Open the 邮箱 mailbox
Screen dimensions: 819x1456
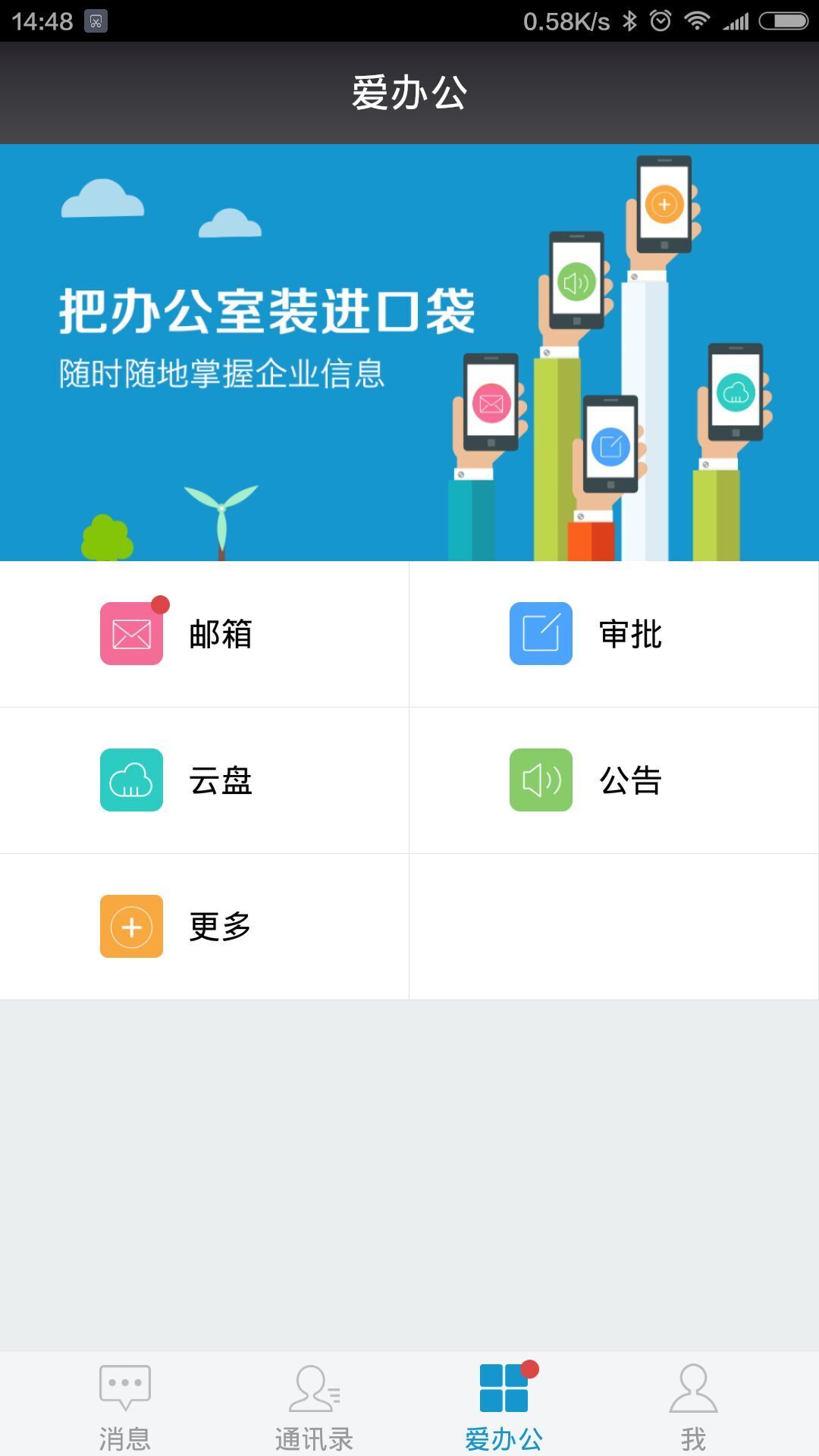(x=204, y=634)
